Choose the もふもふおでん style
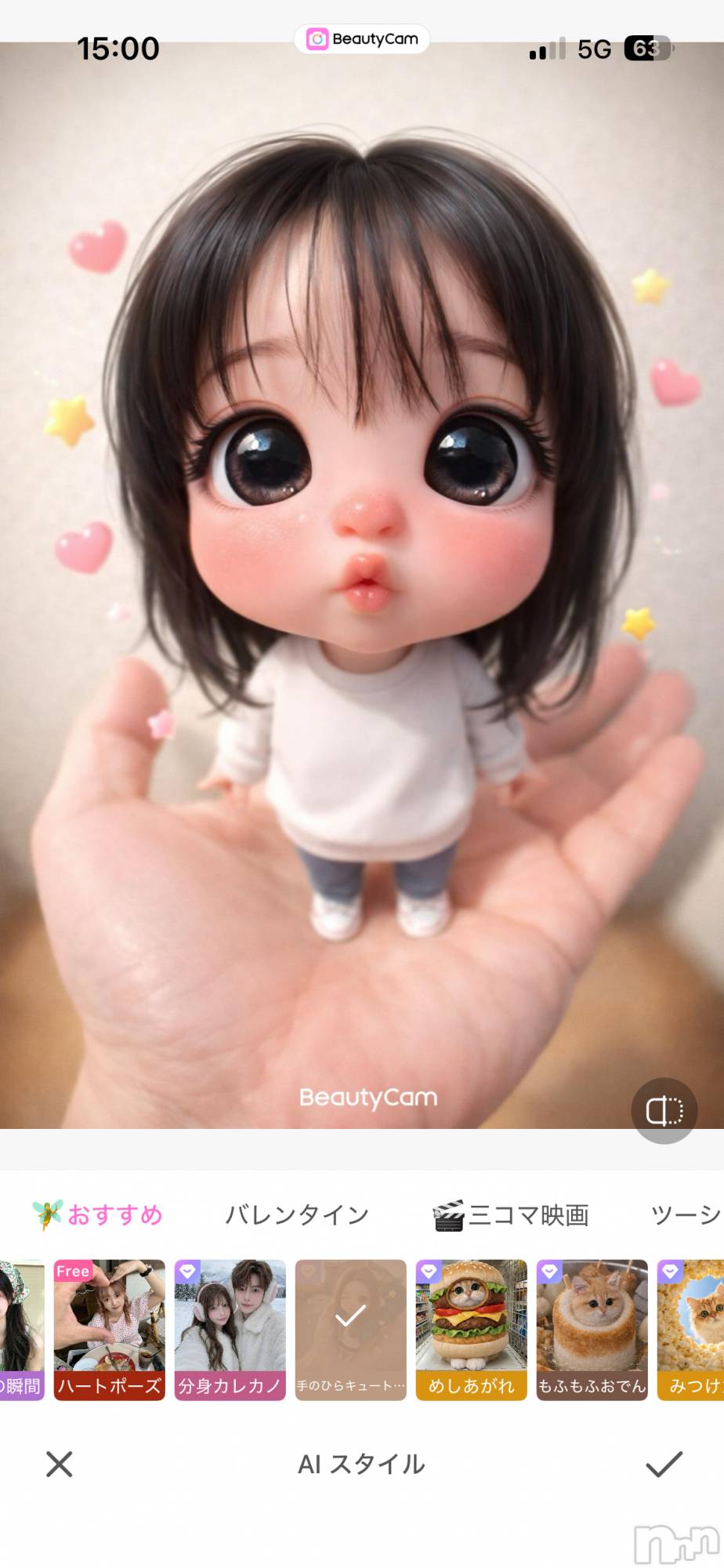724x1568 pixels. [592, 1330]
